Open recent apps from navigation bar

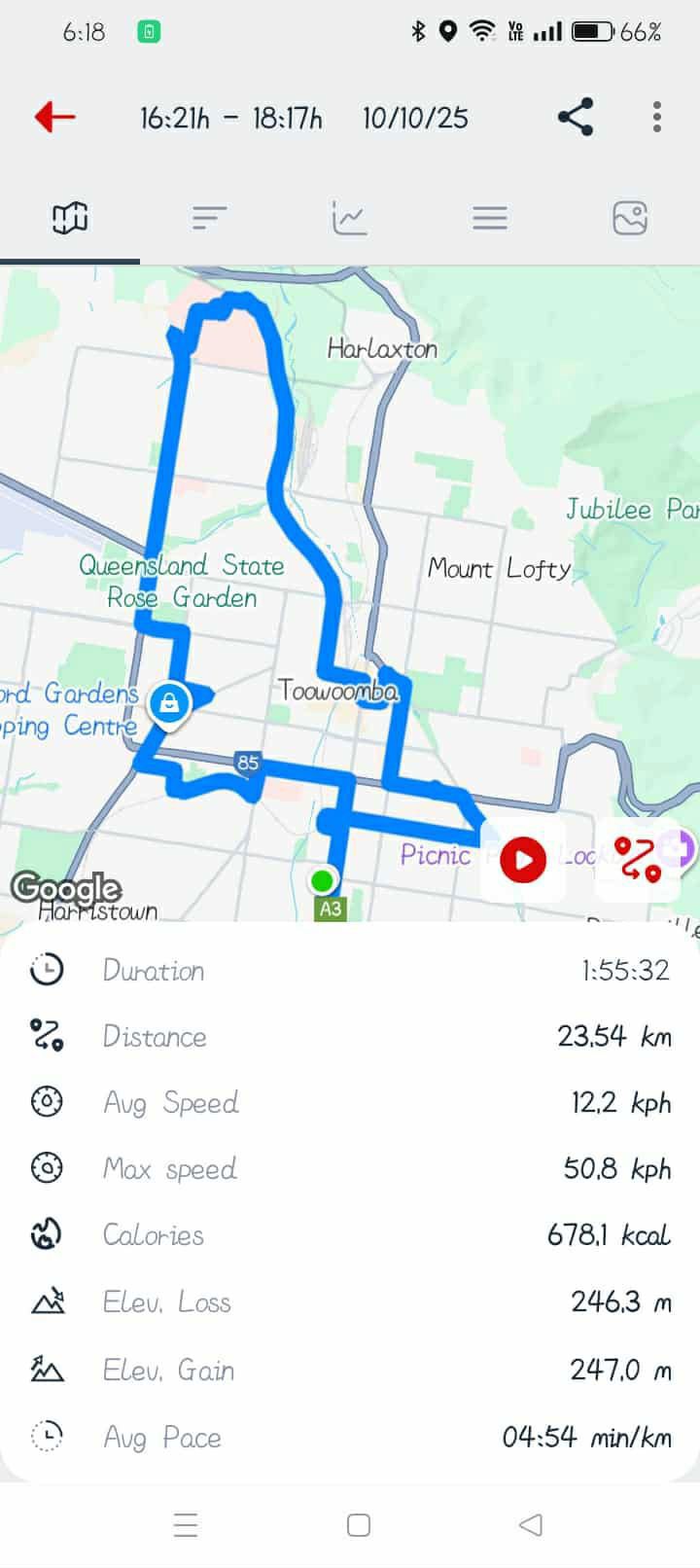pyautogui.click(x=186, y=1525)
